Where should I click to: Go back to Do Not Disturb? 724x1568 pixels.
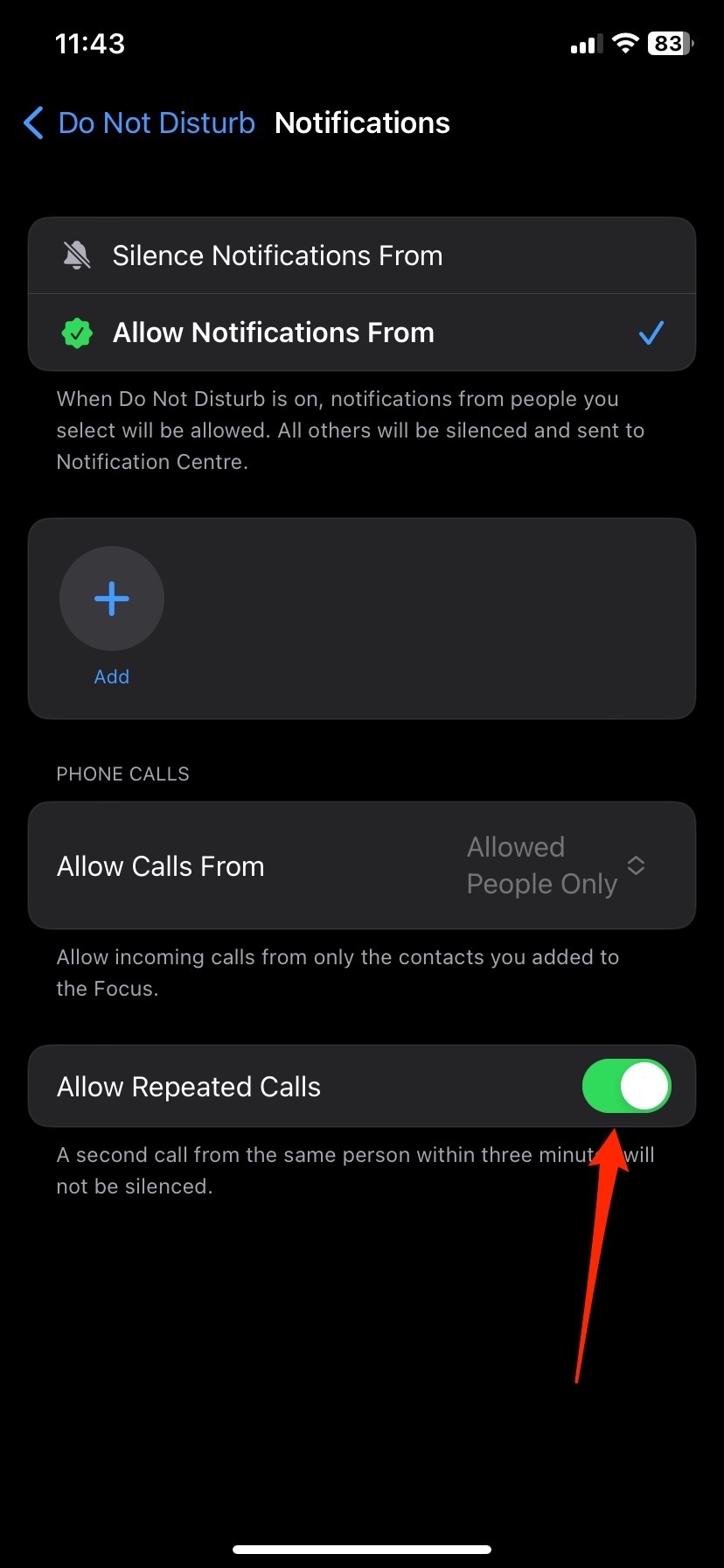(x=139, y=123)
